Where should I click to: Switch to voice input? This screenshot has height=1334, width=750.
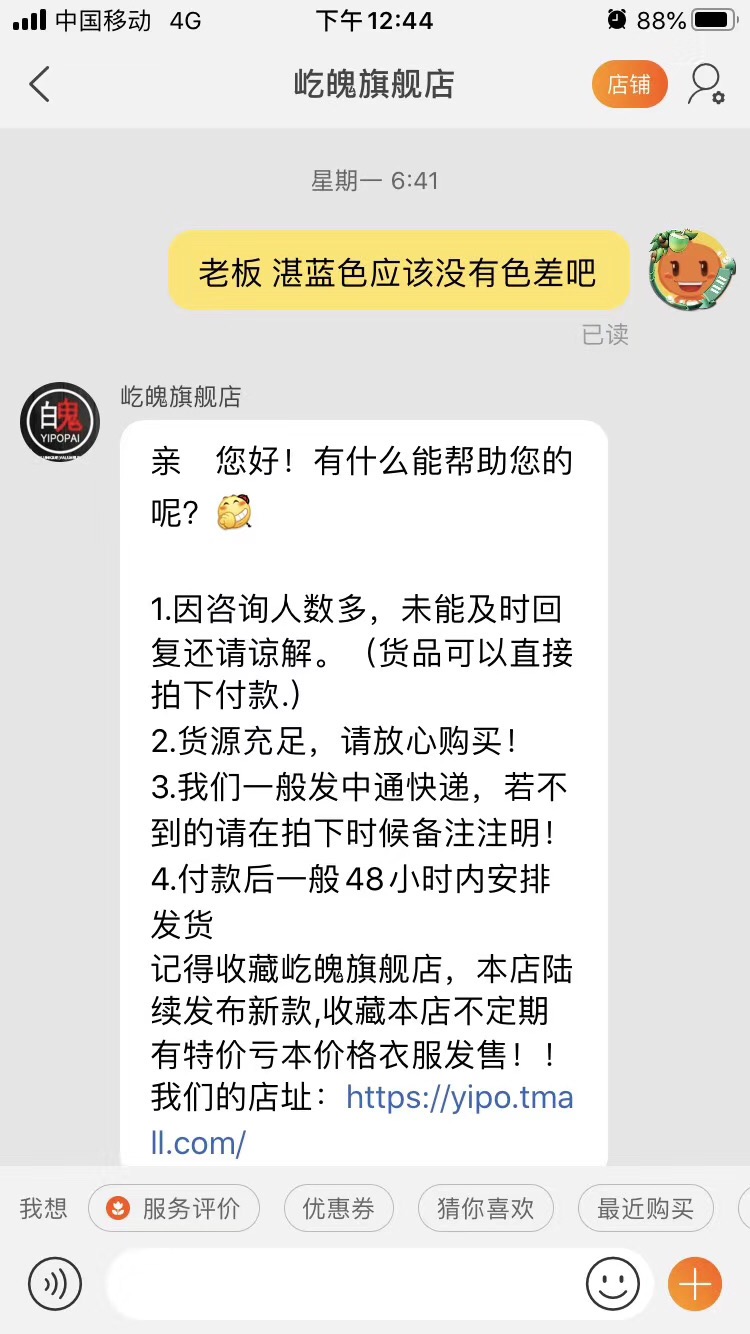click(54, 1284)
